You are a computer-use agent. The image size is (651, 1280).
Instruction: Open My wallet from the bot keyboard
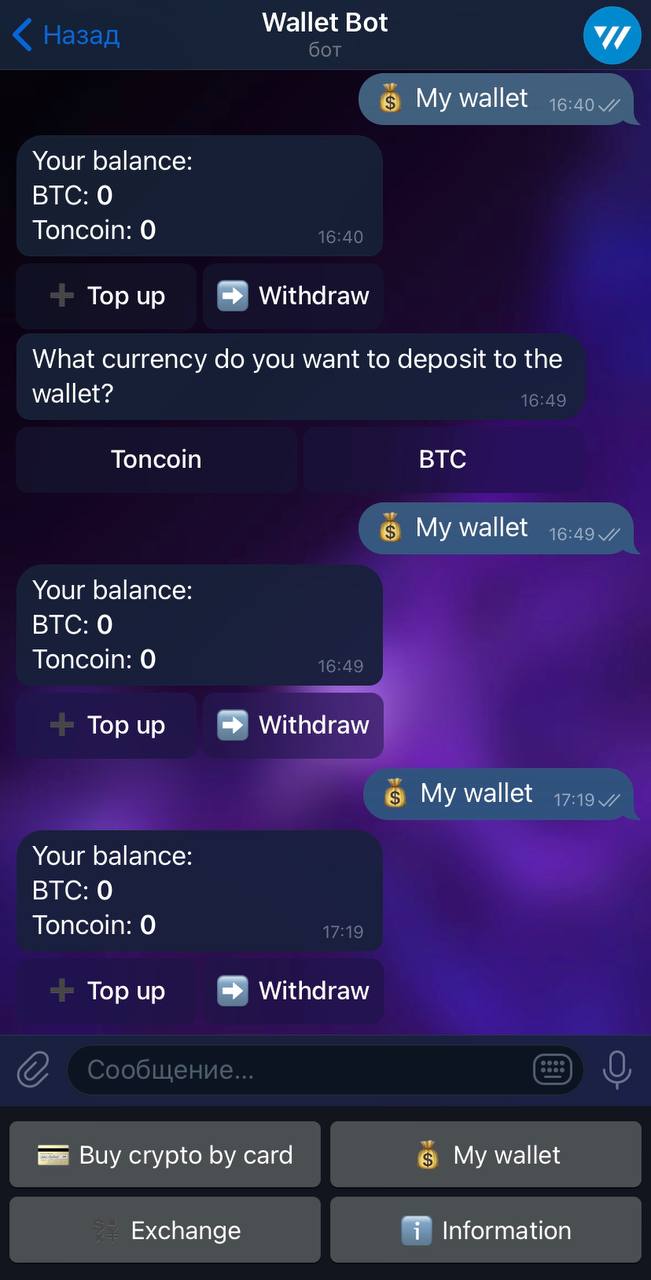(486, 1155)
